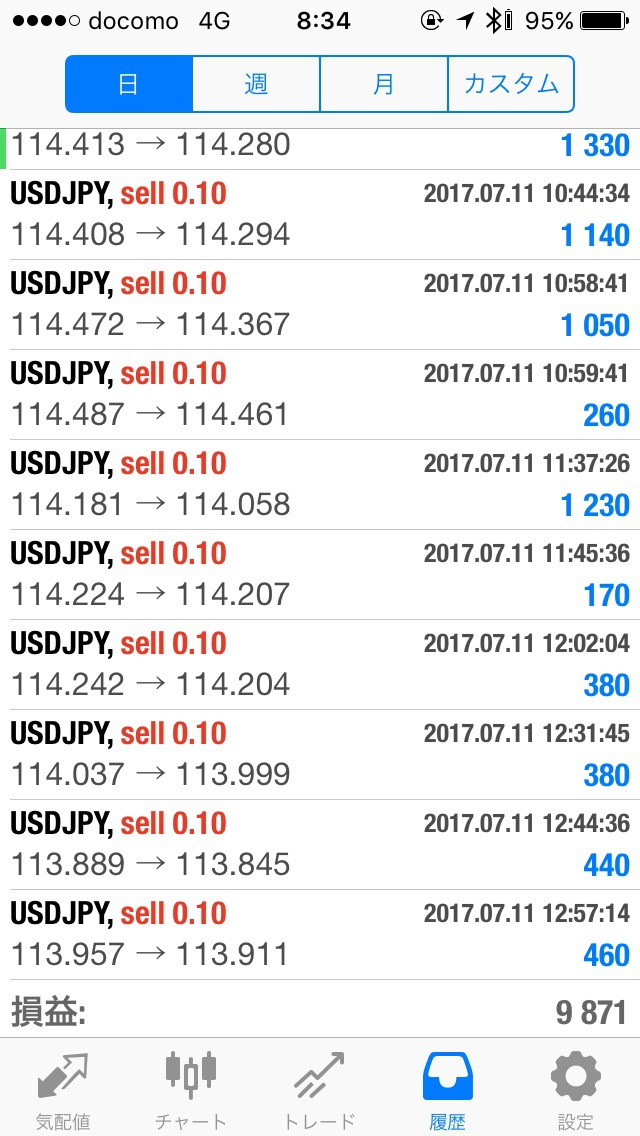Open the USDJPY trade closed at 10:44:34
Viewport: 640px width, 1136px height.
coord(320,215)
